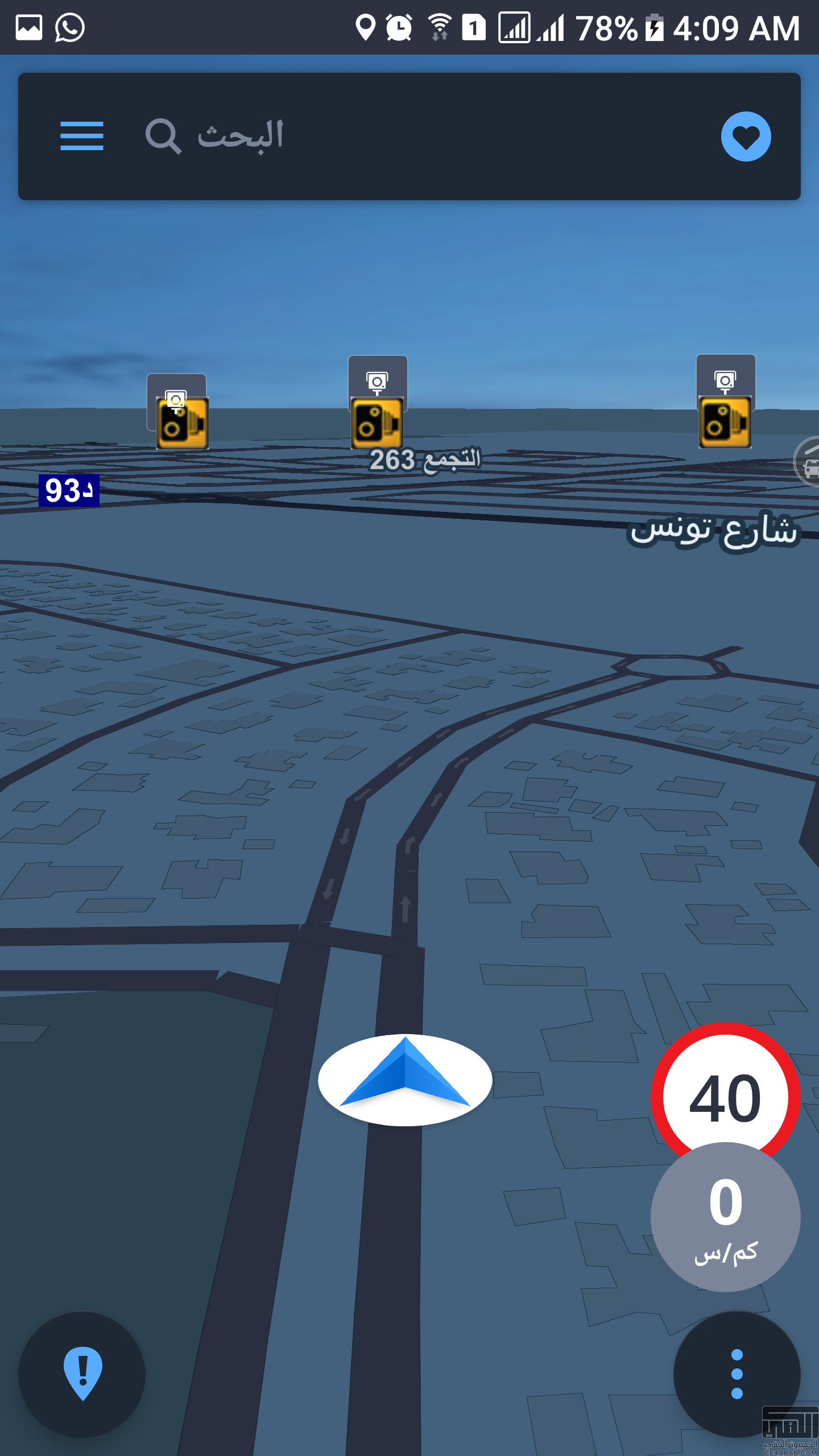The width and height of the screenshot is (819, 1456).
Task: Select the speed camera near التجمع 263
Action: pyautogui.click(x=377, y=403)
